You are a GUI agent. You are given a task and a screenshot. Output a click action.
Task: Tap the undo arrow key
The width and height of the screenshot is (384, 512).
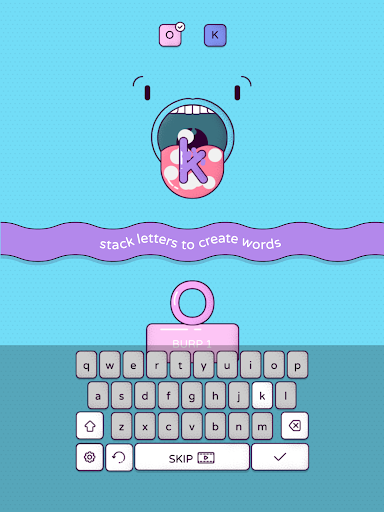[x=119, y=457]
